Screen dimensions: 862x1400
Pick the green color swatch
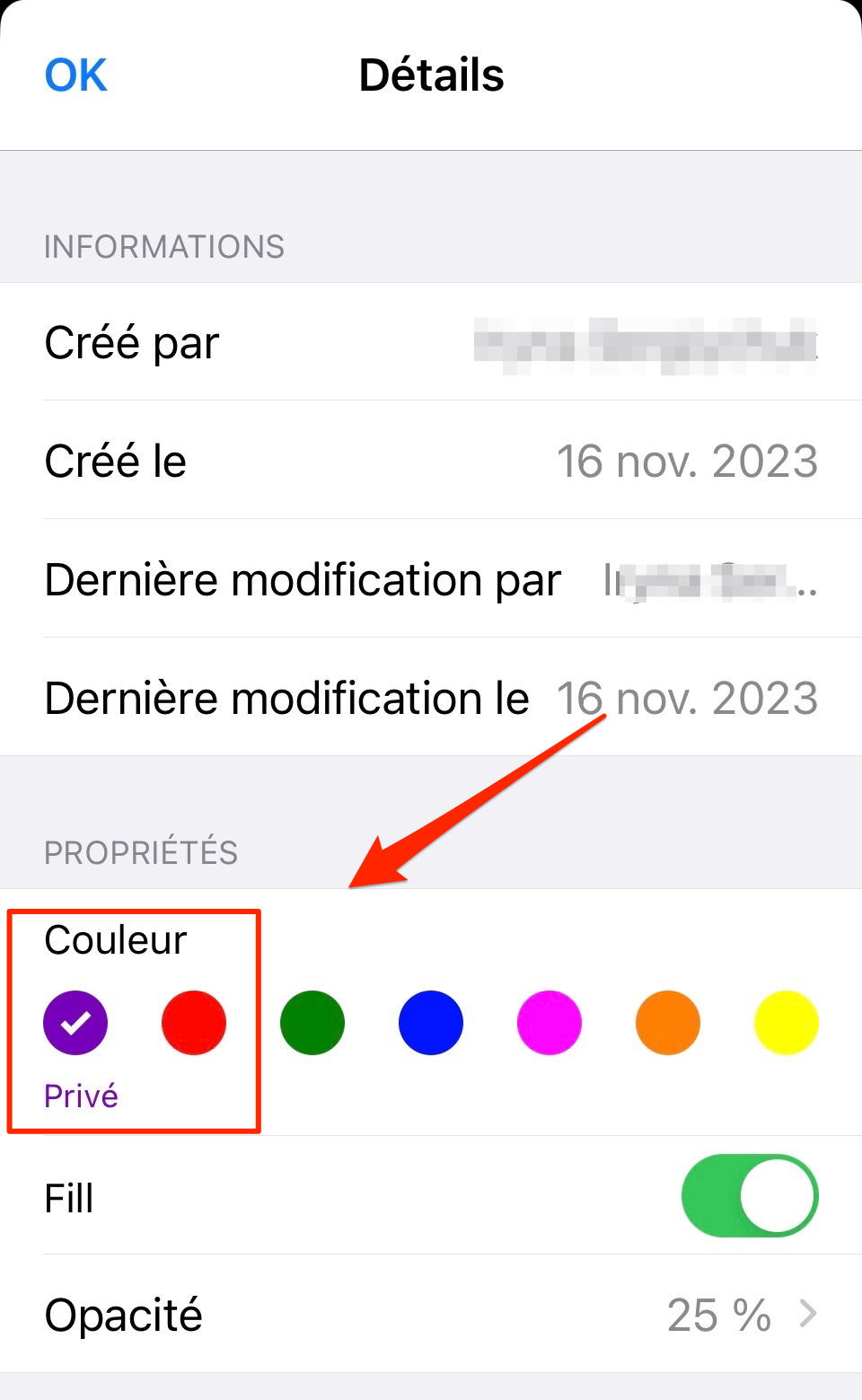click(312, 1023)
